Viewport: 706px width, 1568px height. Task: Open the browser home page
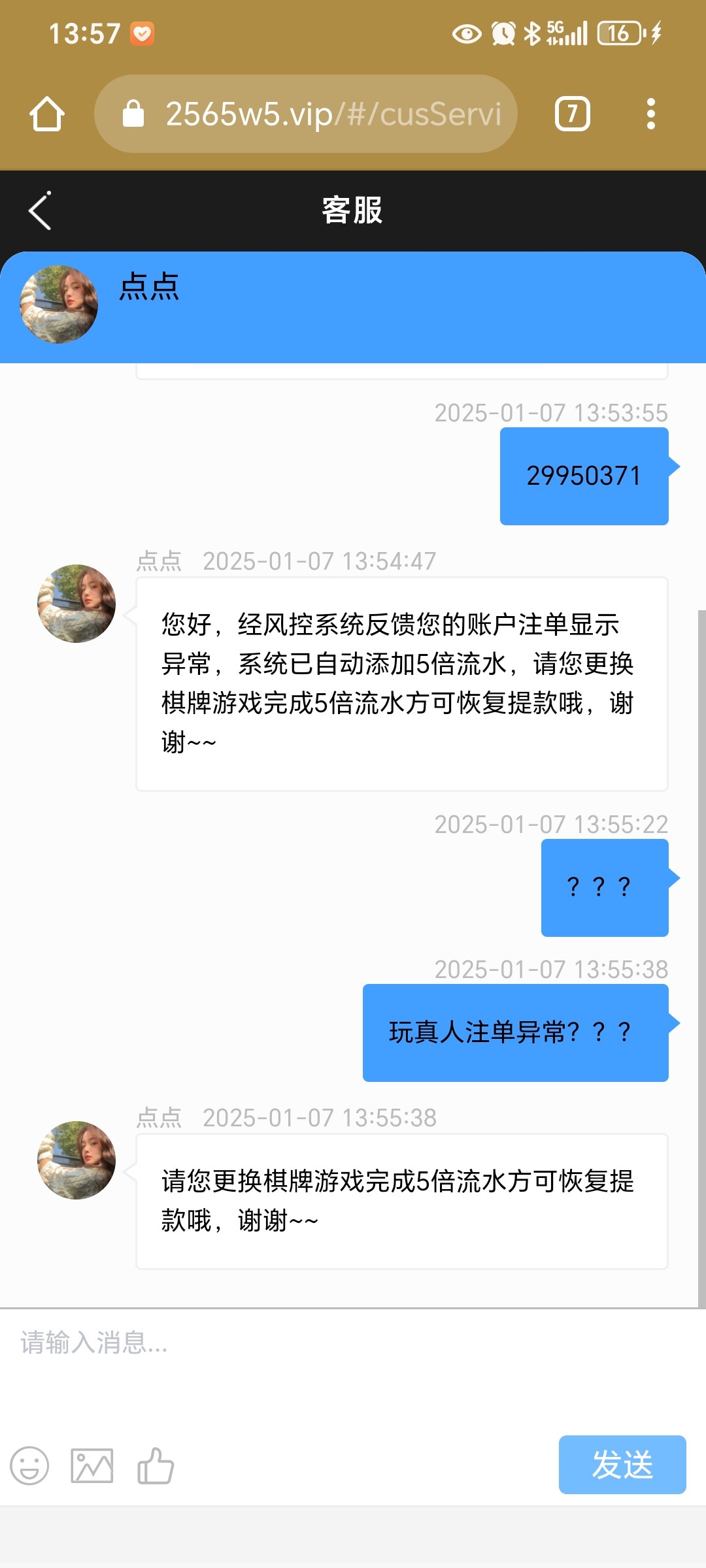(47, 114)
